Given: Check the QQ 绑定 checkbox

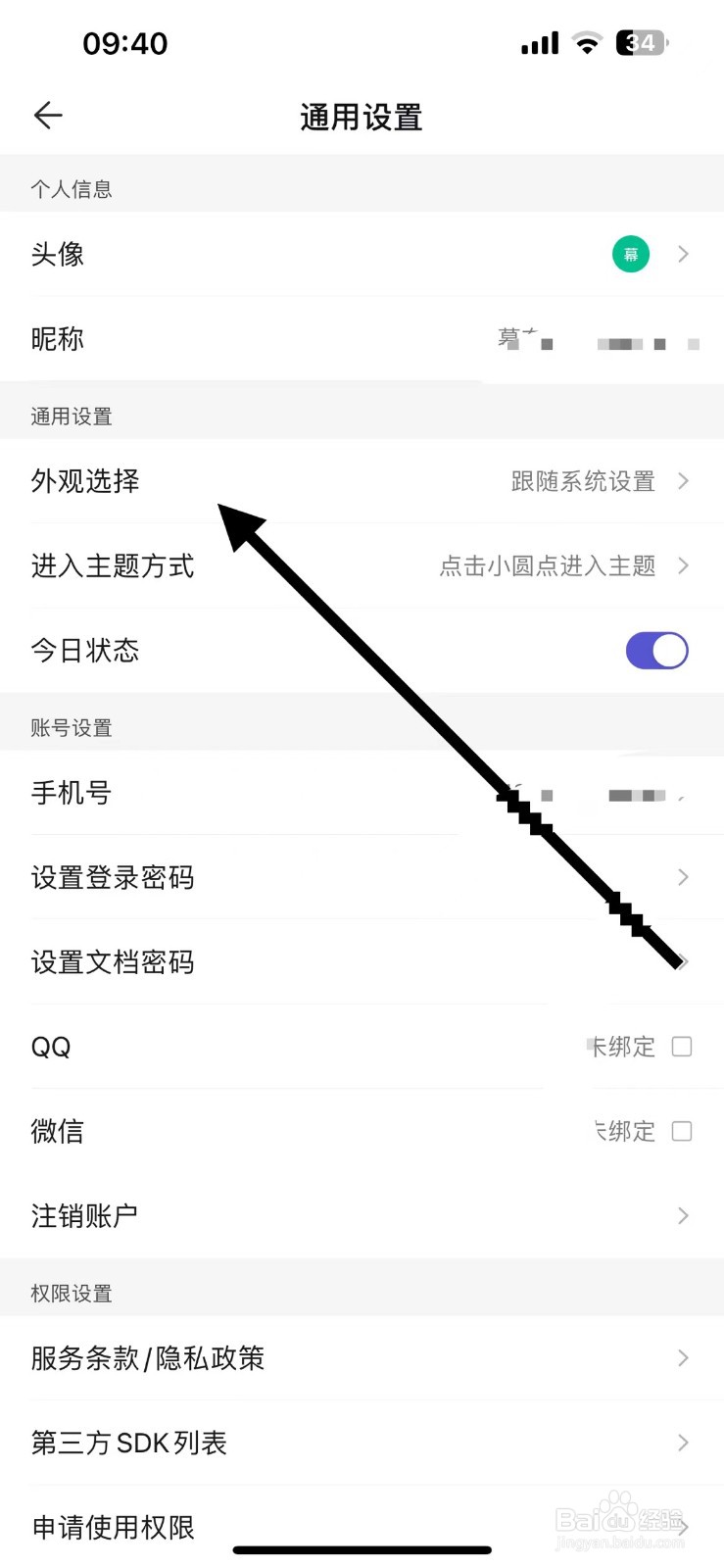Looking at the screenshot, I should click(x=682, y=1046).
